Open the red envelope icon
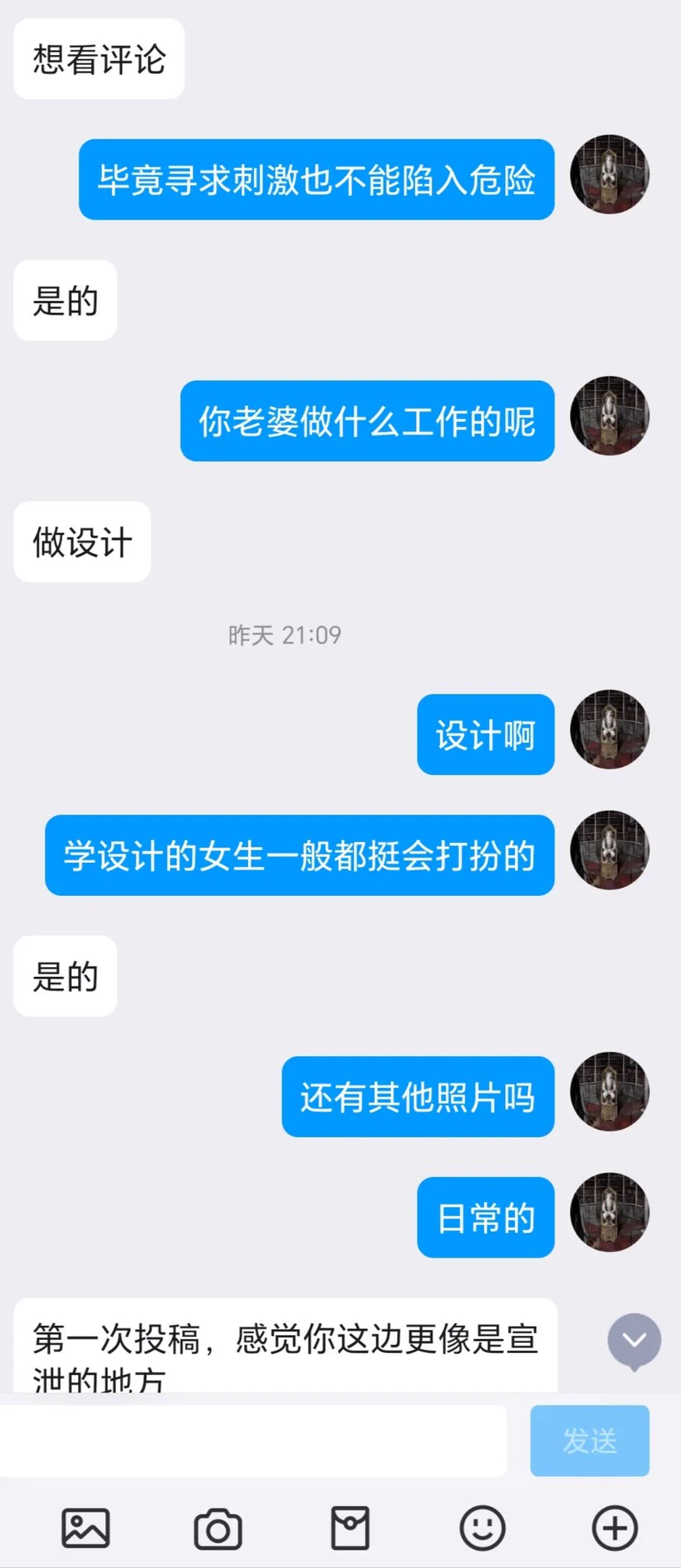 click(350, 1528)
